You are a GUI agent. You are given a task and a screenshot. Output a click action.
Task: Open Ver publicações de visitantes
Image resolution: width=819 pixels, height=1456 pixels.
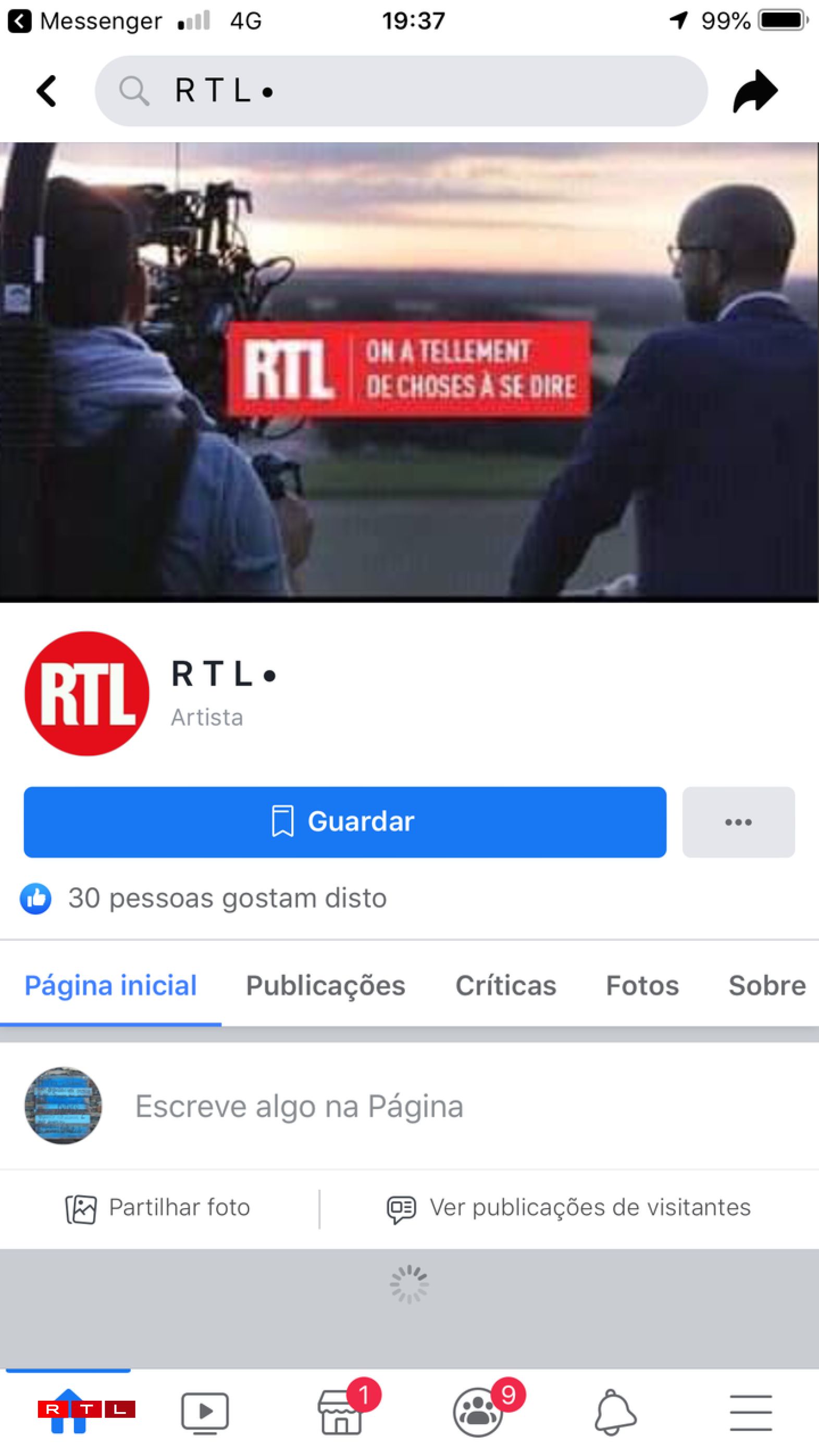pyautogui.click(x=568, y=1208)
